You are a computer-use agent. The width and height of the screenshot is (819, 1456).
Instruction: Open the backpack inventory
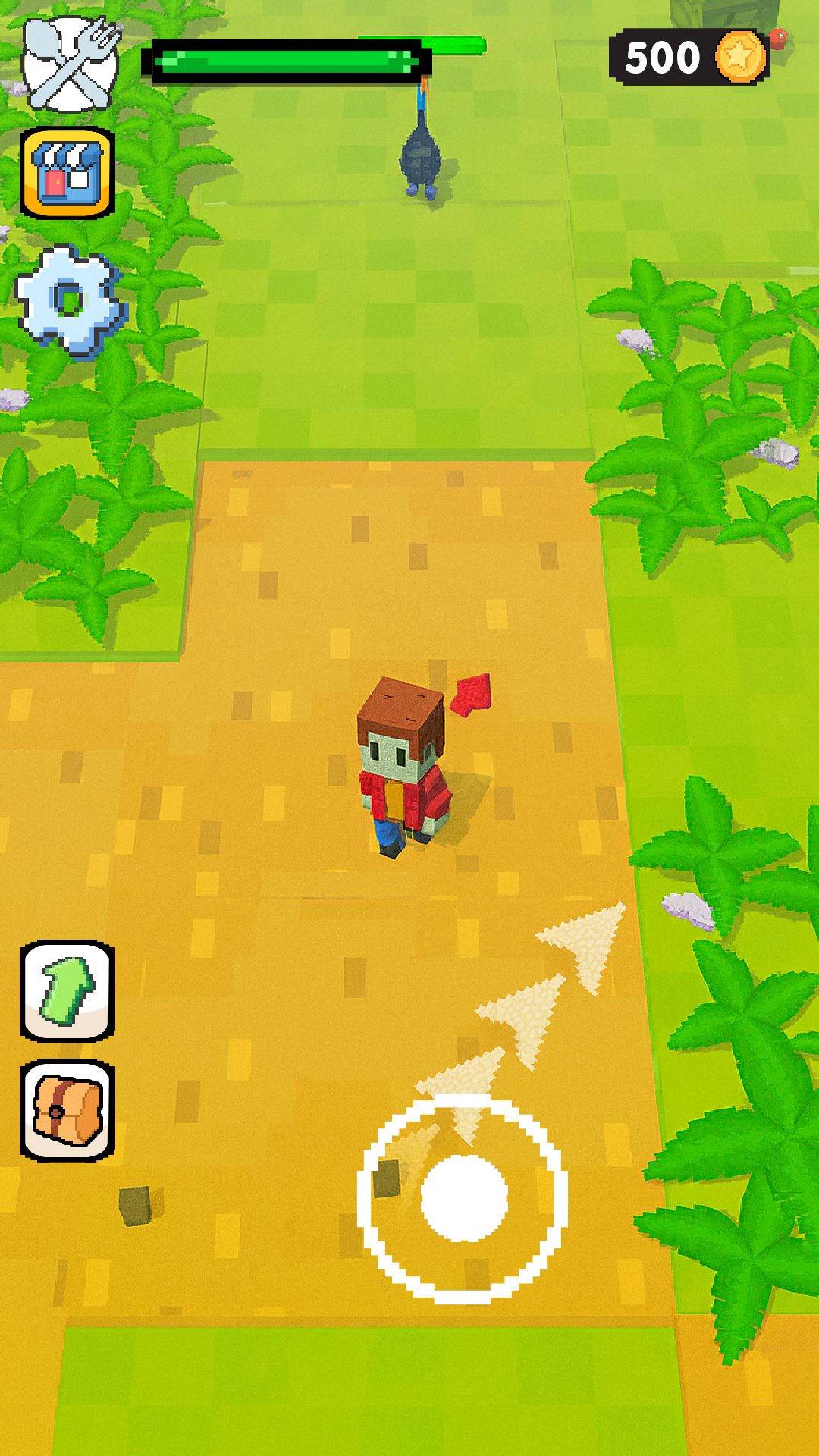coord(67,1110)
